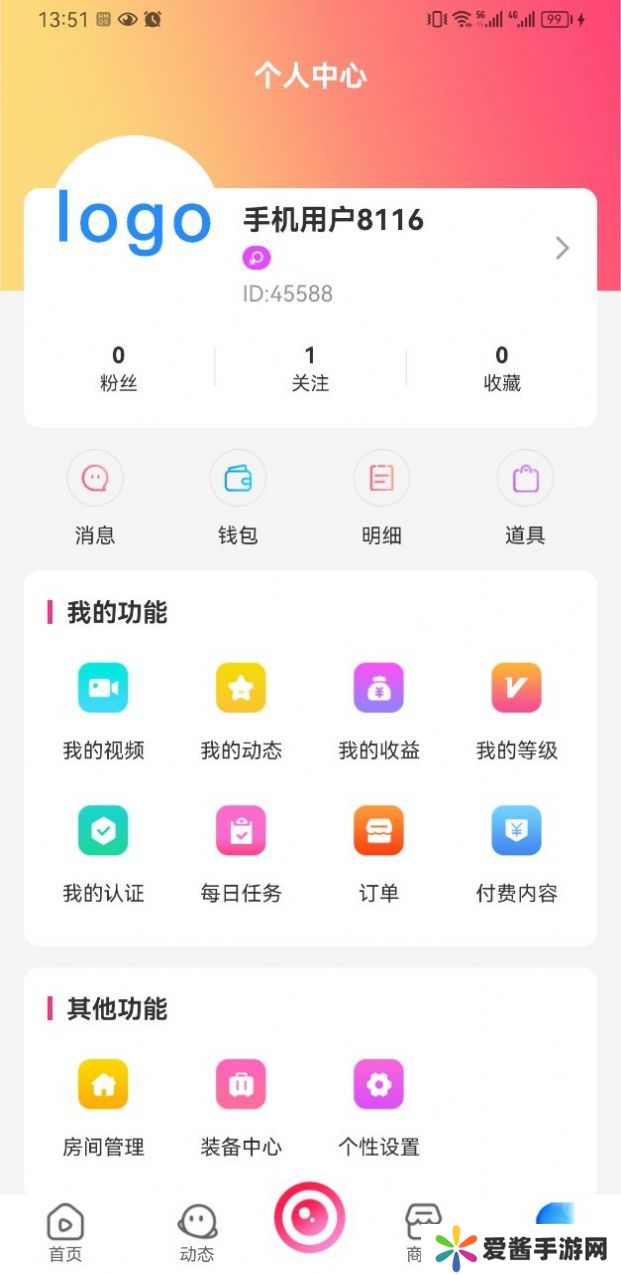
Task: Open the 关注 following list
Action: pos(310,368)
